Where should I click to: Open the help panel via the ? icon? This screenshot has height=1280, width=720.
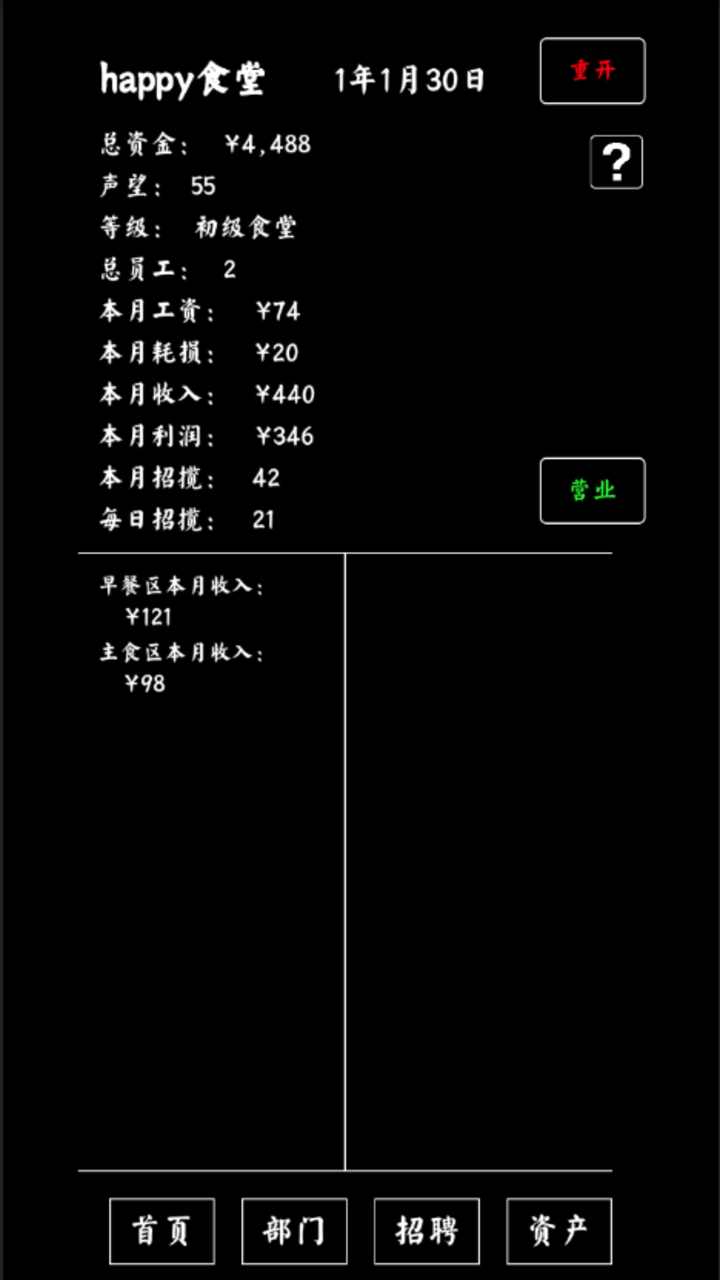pyautogui.click(x=615, y=163)
